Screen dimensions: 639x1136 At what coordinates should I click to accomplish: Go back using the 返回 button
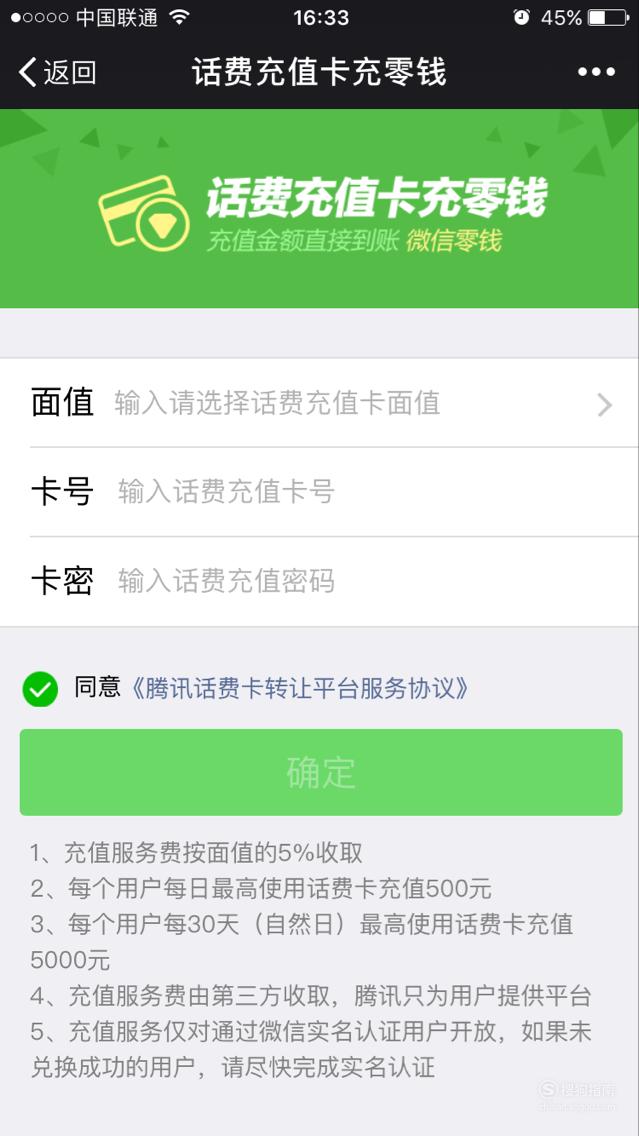pyautogui.click(x=57, y=72)
